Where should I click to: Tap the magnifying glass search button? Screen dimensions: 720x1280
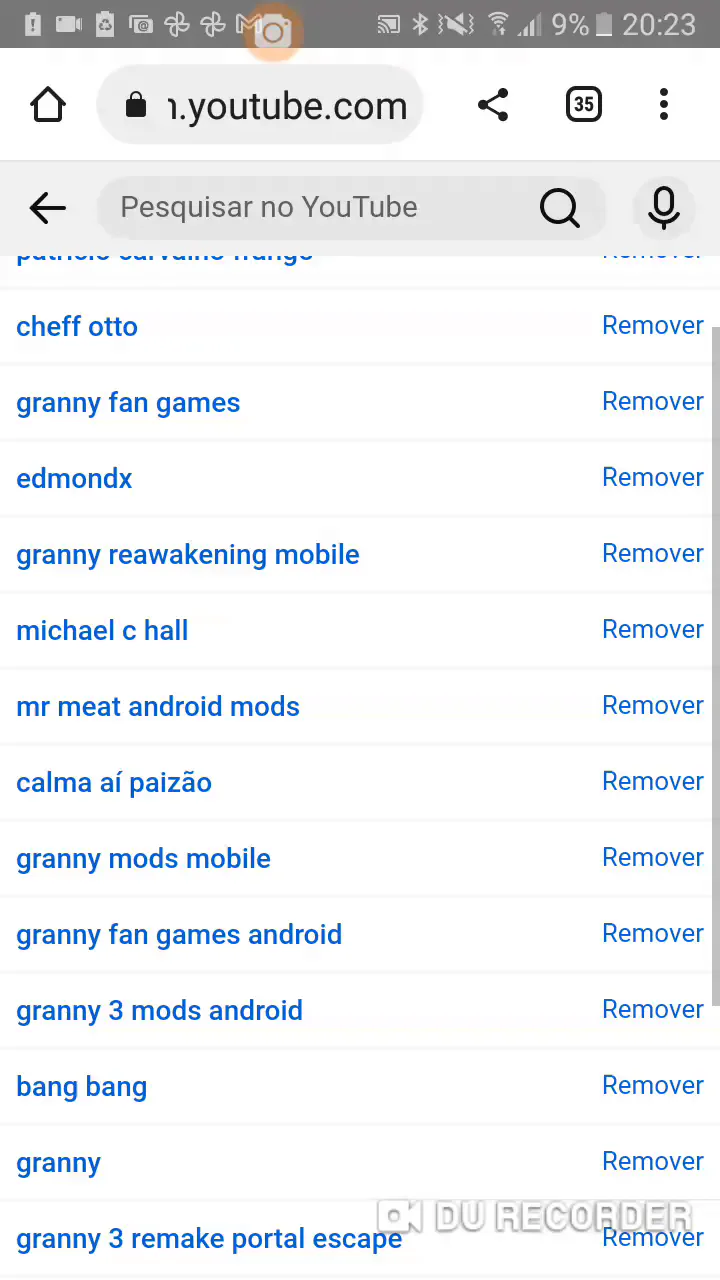[x=560, y=207]
